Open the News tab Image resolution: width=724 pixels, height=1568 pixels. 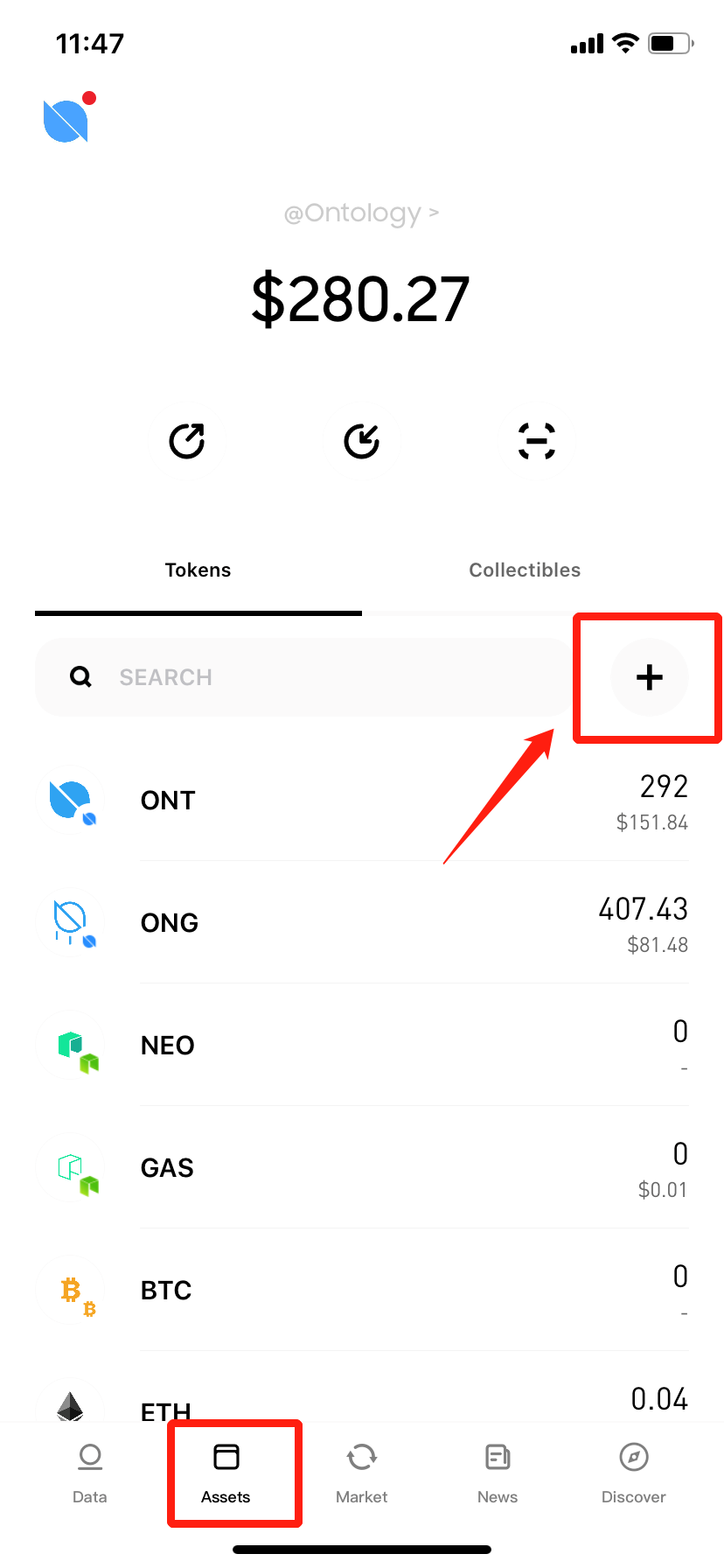point(498,1473)
